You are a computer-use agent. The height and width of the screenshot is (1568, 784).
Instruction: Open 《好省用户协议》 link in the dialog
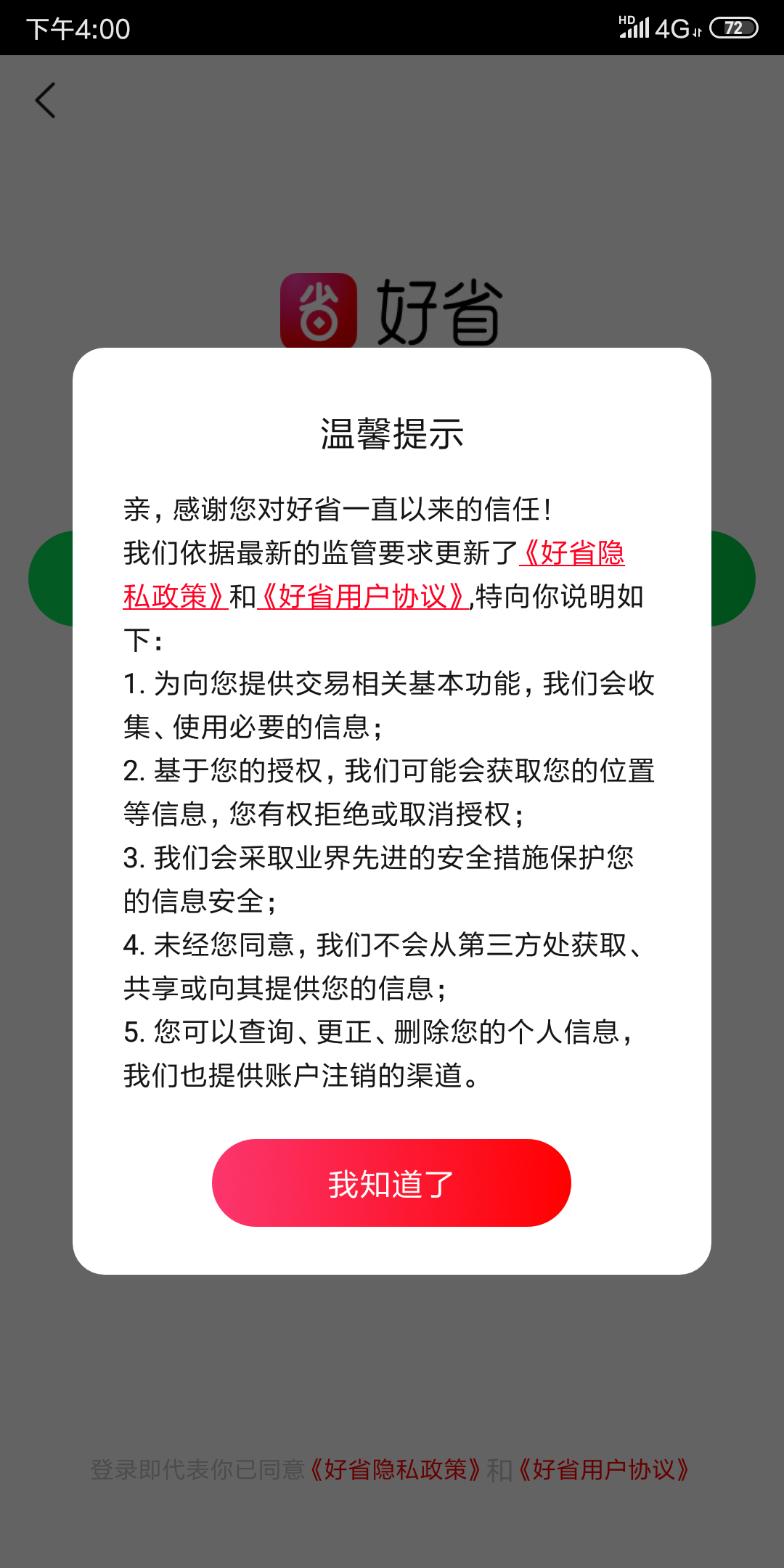coord(362,597)
